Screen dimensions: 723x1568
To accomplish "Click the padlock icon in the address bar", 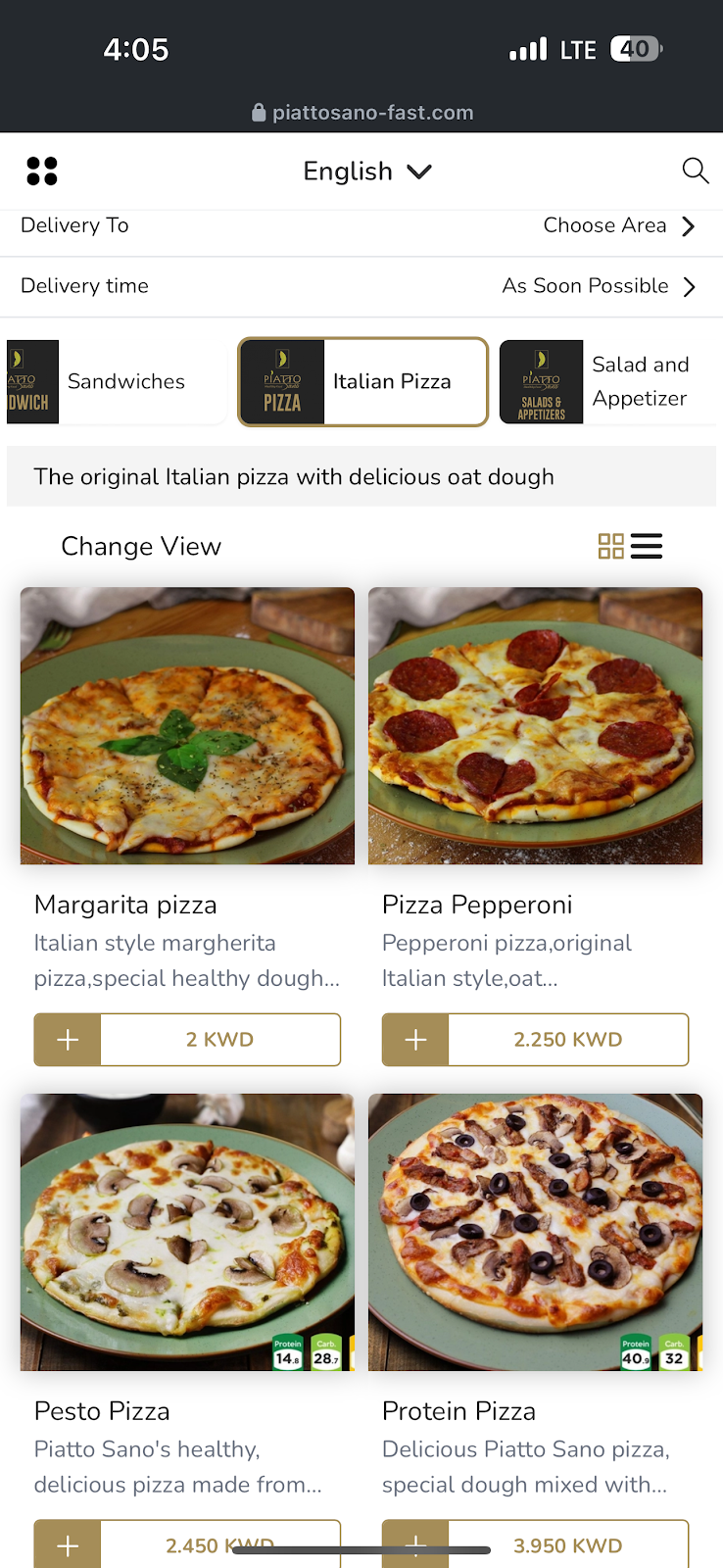I will point(258,112).
